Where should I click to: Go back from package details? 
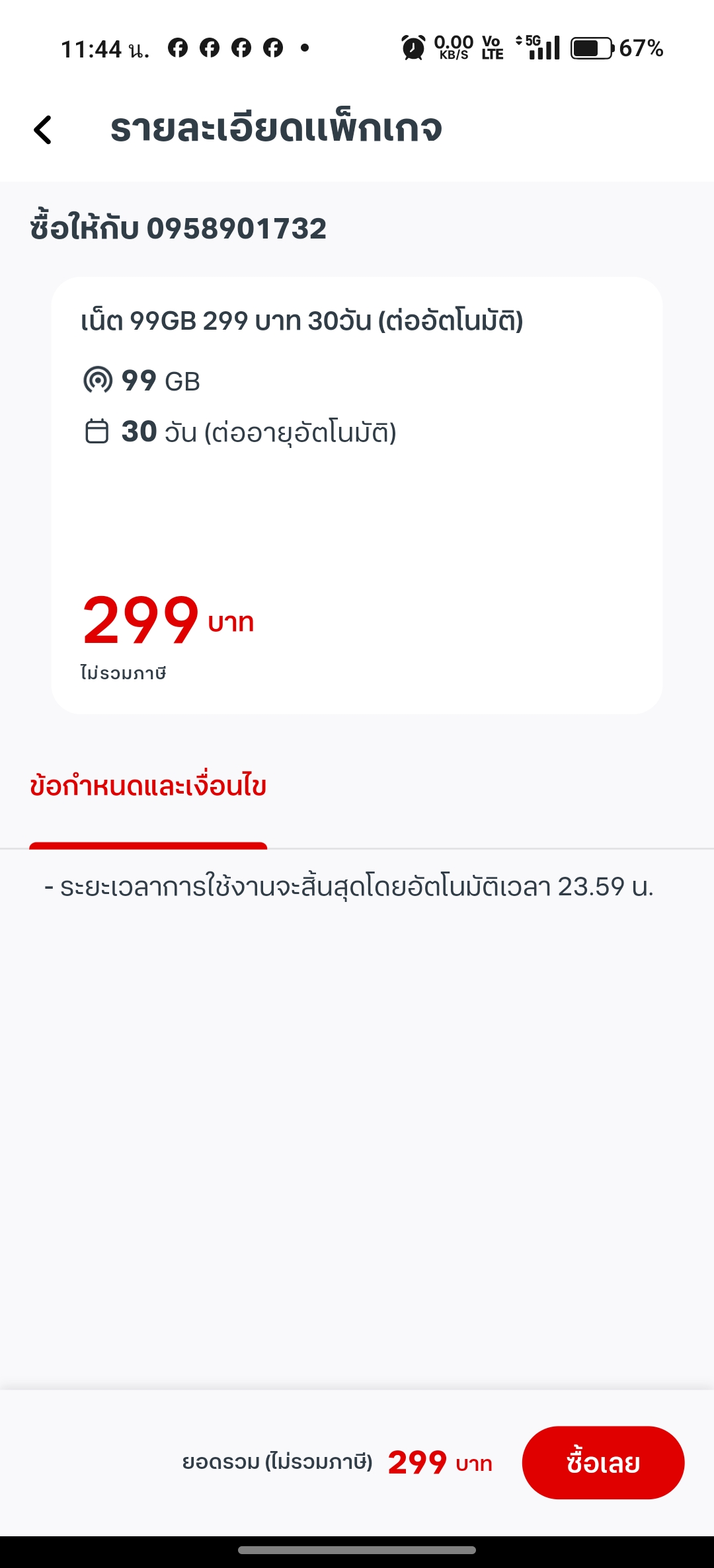point(43,130)
